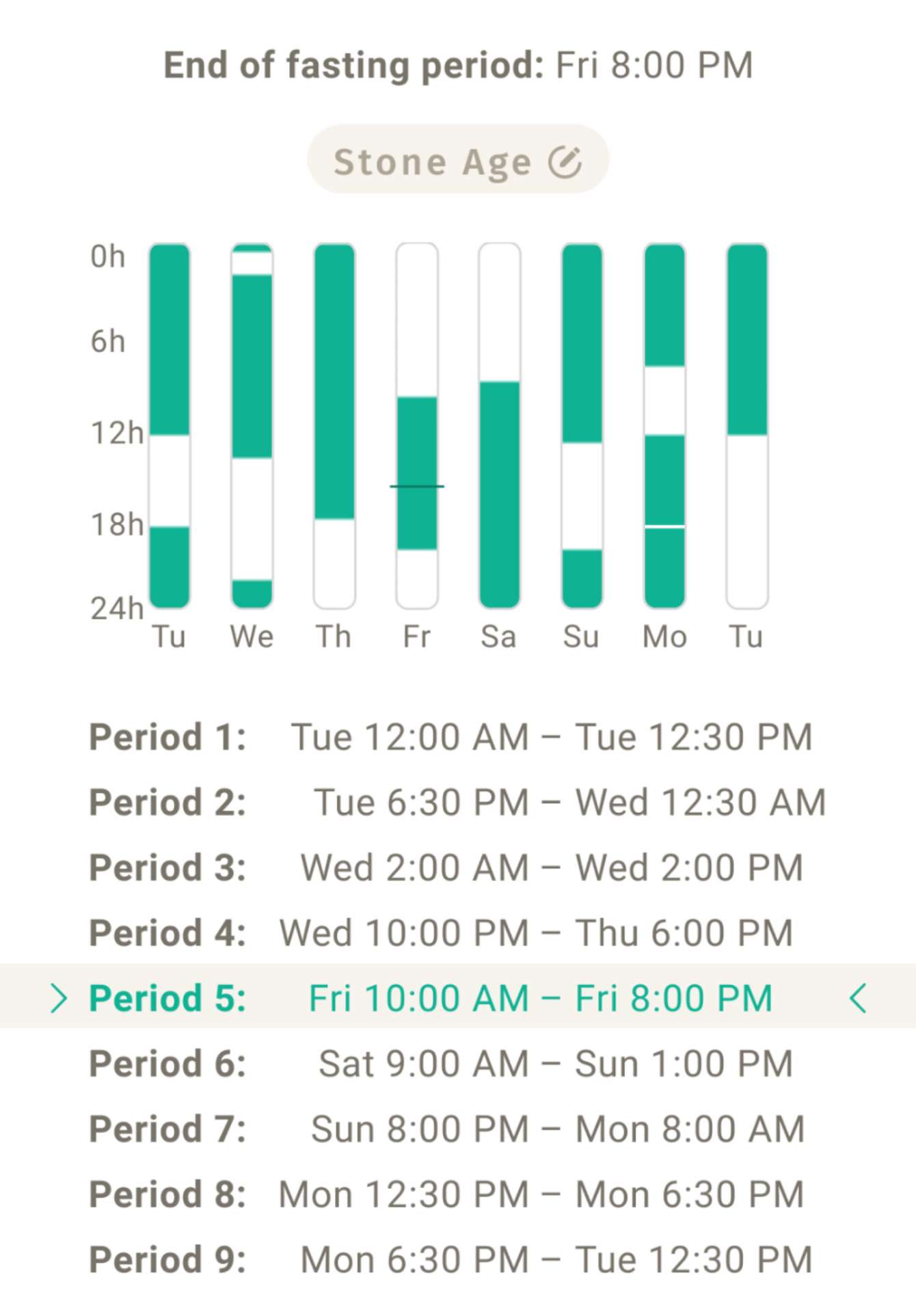
Task: Toggle Period 5 selection off via its row
Action: [x=458, y=998]
